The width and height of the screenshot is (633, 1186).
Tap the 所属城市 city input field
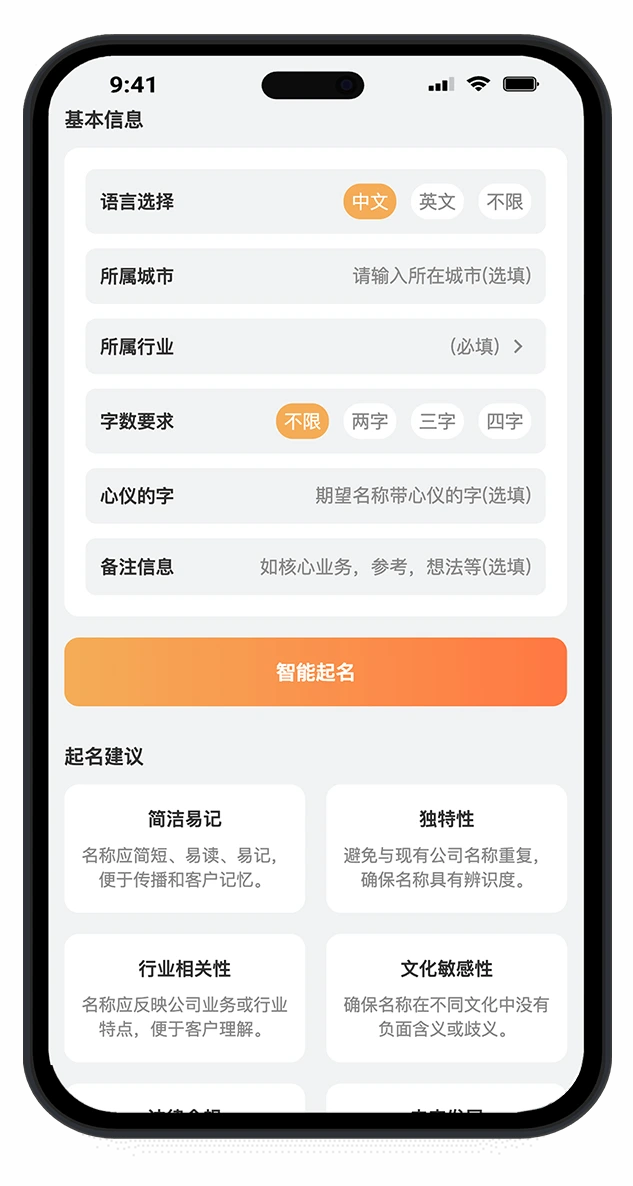(x=441, y=276)
